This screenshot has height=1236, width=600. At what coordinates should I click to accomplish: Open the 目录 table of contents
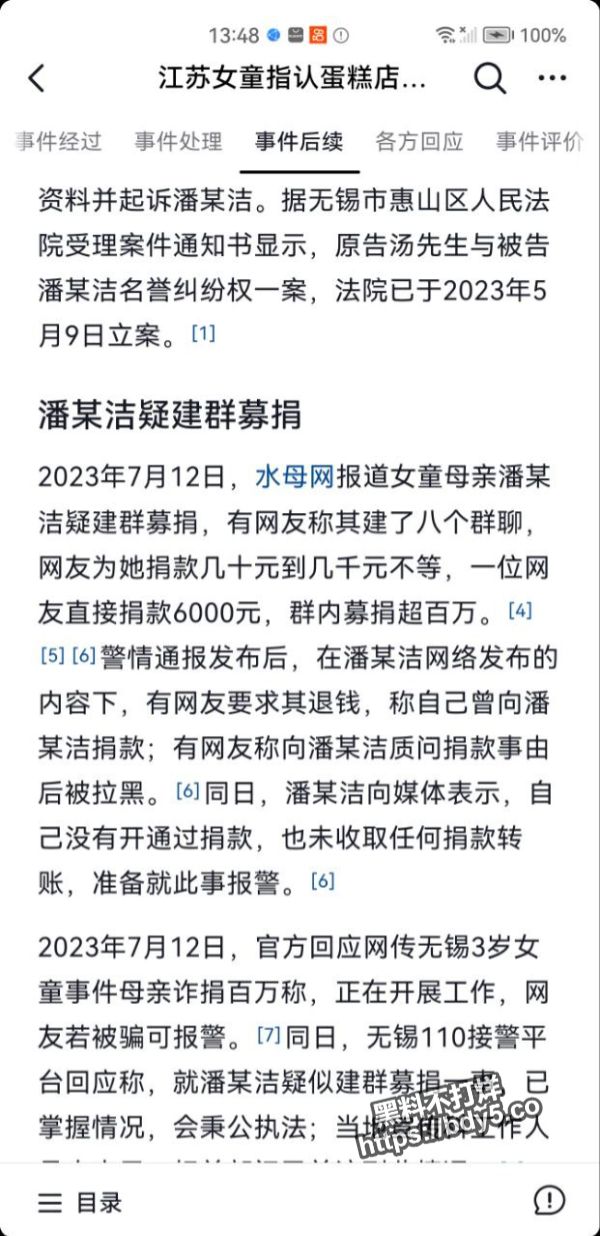(x=80, y=1202)
